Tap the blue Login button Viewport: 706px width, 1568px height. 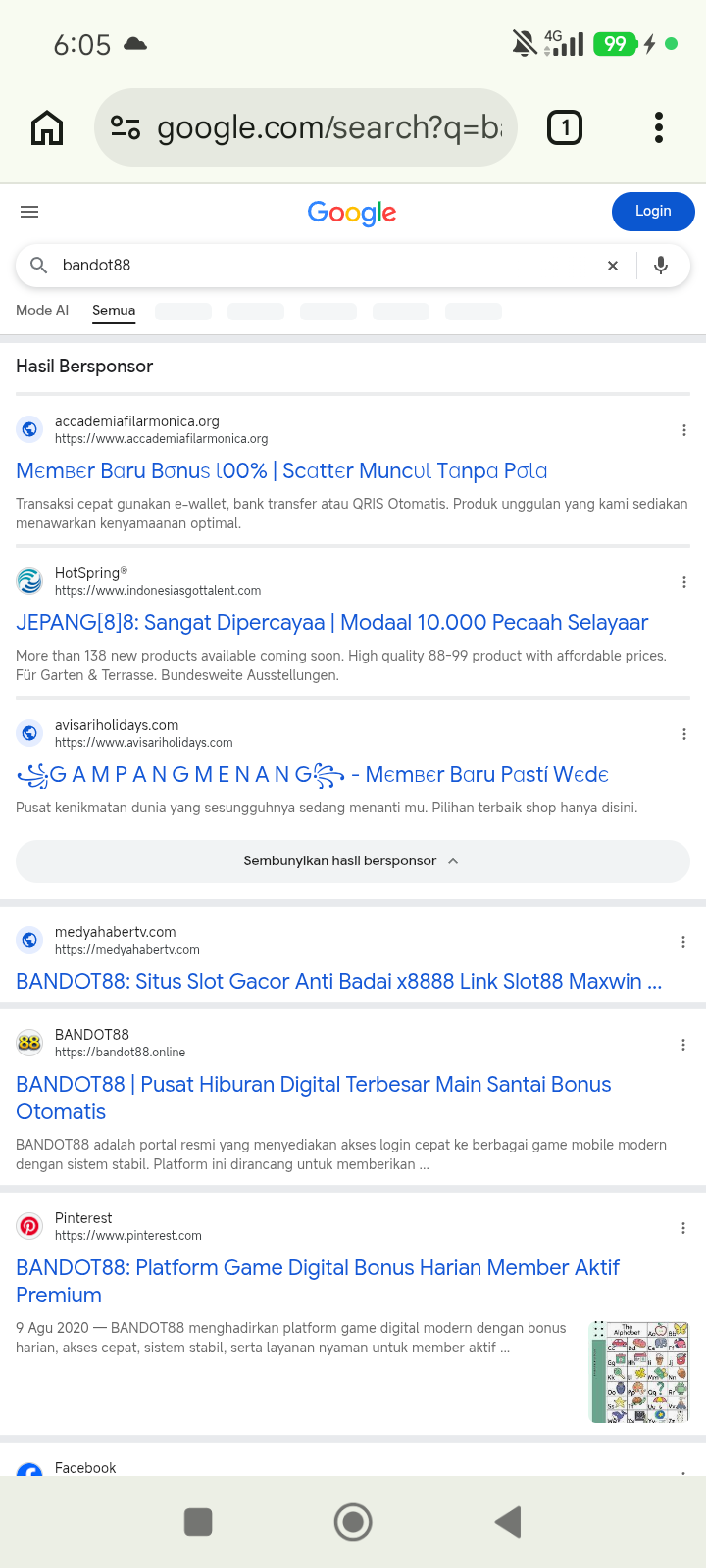653,212
